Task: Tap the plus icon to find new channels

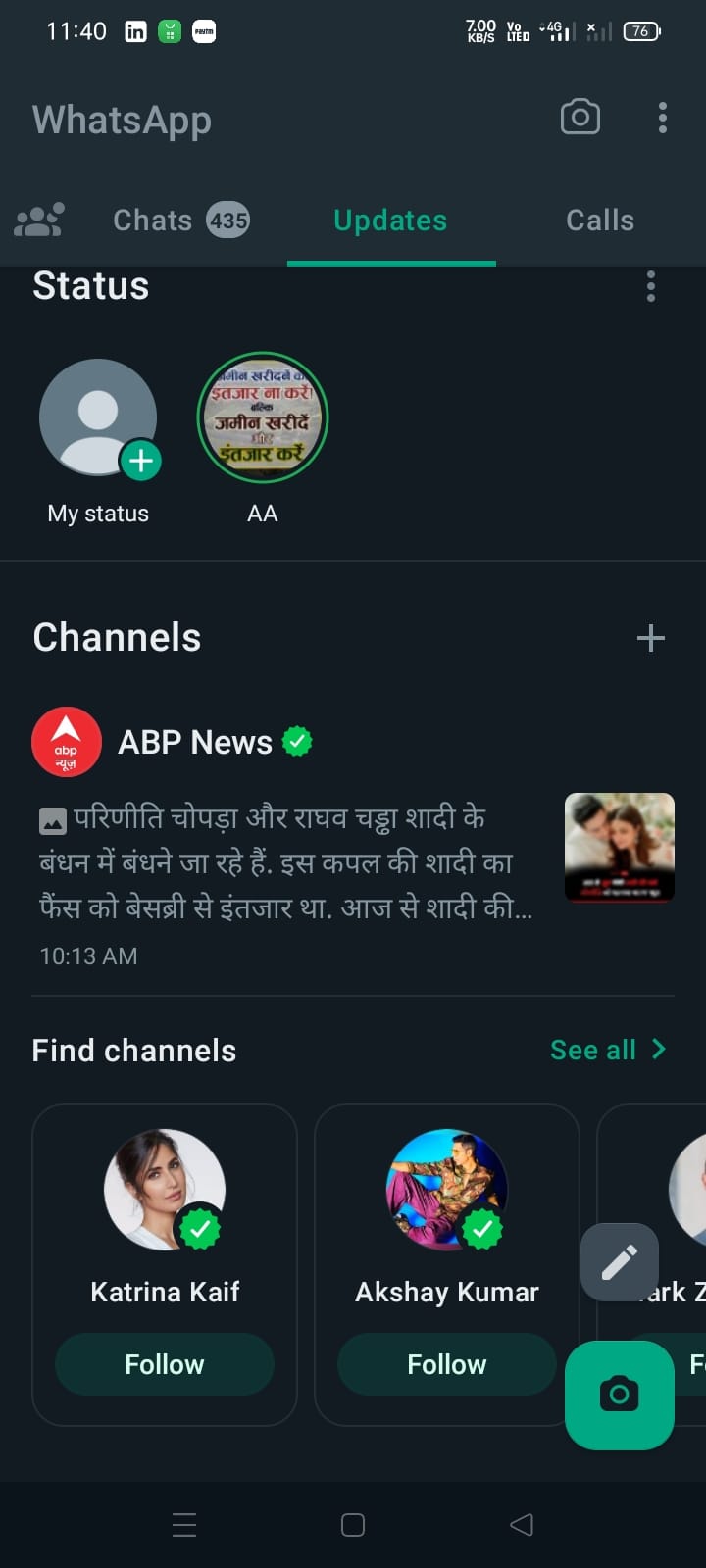Action: point(650,637)
